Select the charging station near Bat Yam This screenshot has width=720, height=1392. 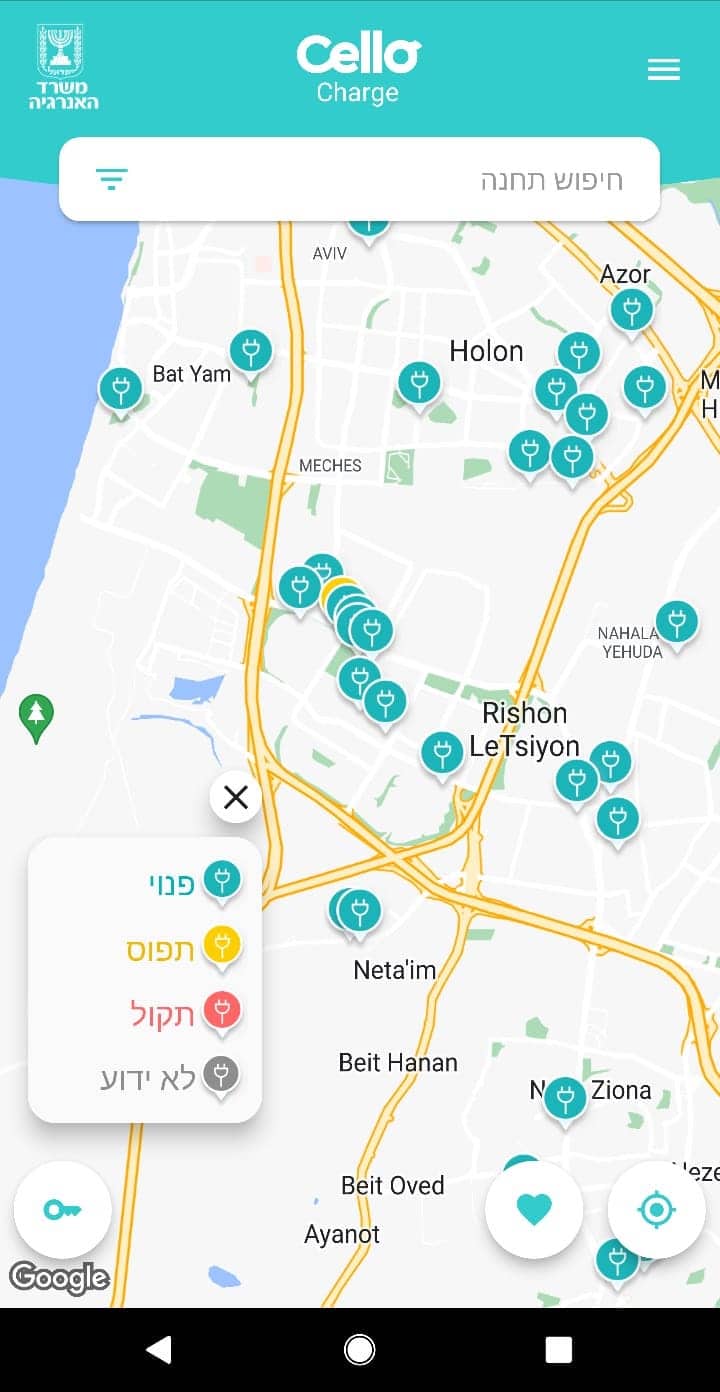[251, 352]
